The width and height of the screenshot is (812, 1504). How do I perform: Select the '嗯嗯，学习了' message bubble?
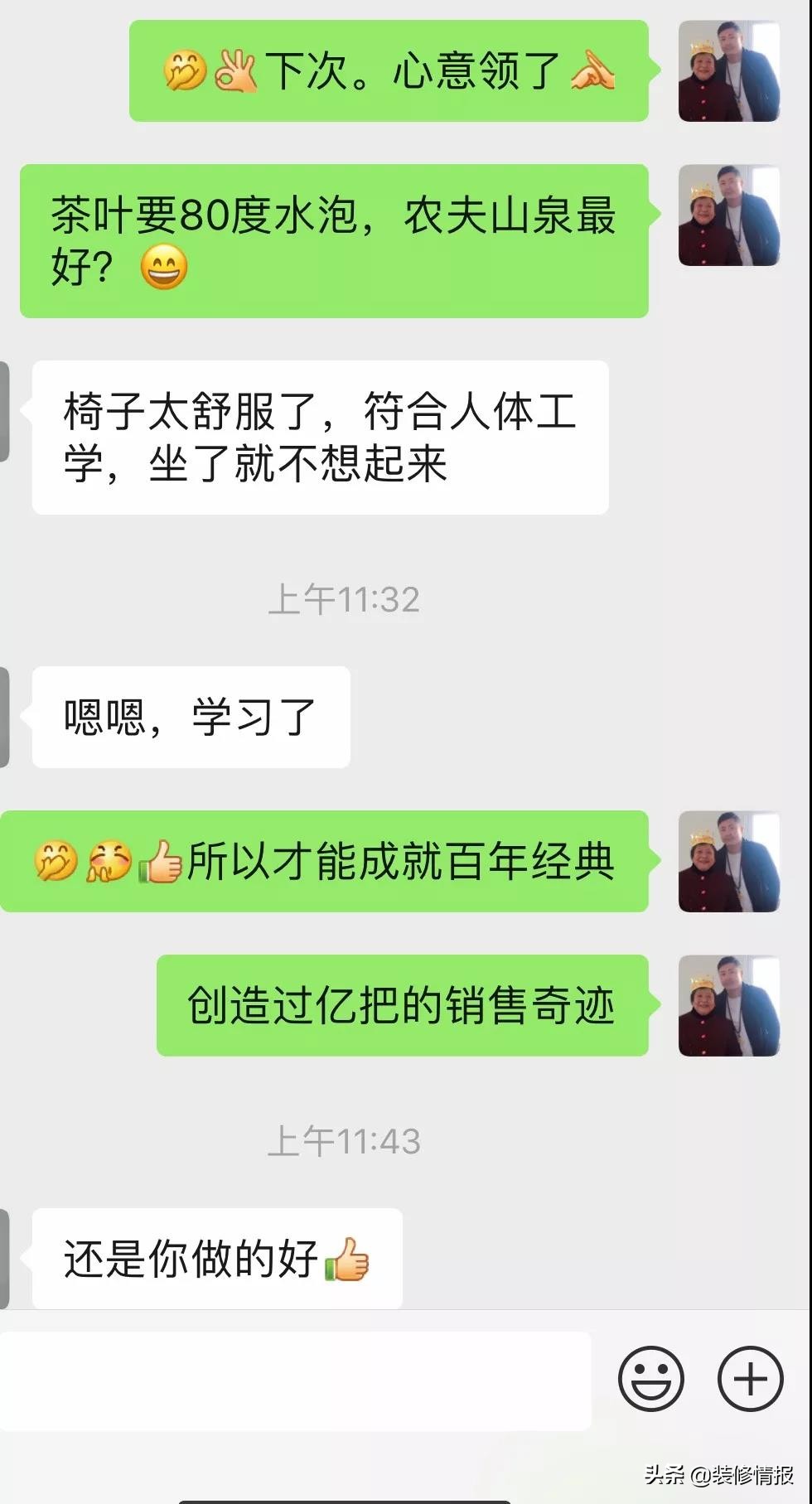(x=189, y=717)
